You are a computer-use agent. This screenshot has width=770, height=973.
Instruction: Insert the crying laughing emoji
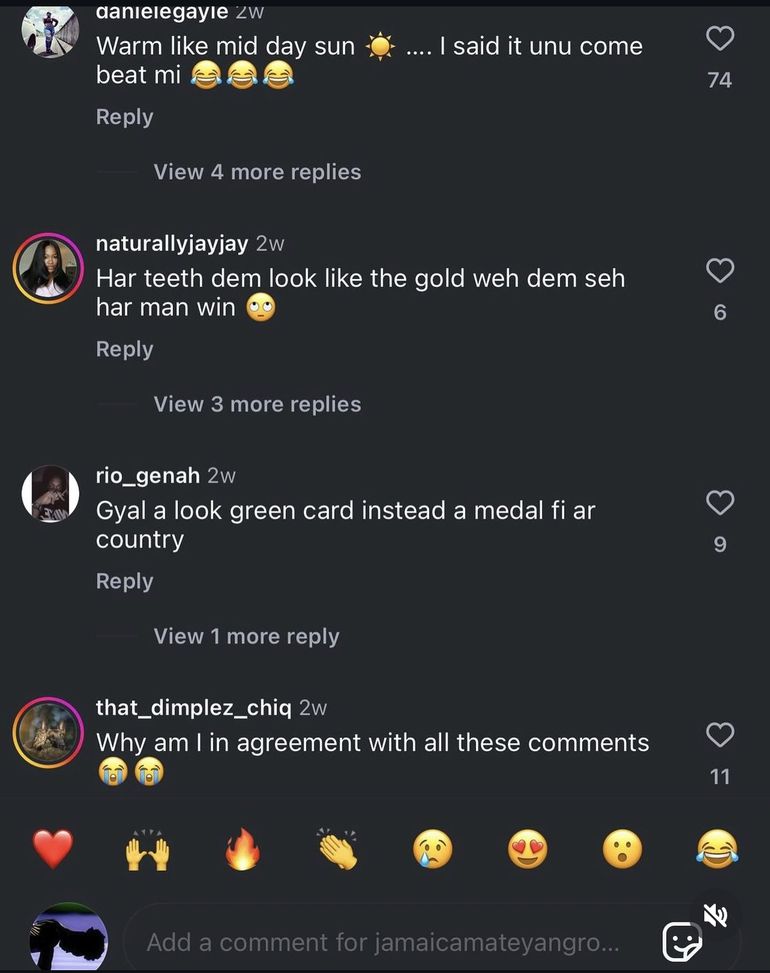coord(717,850)
